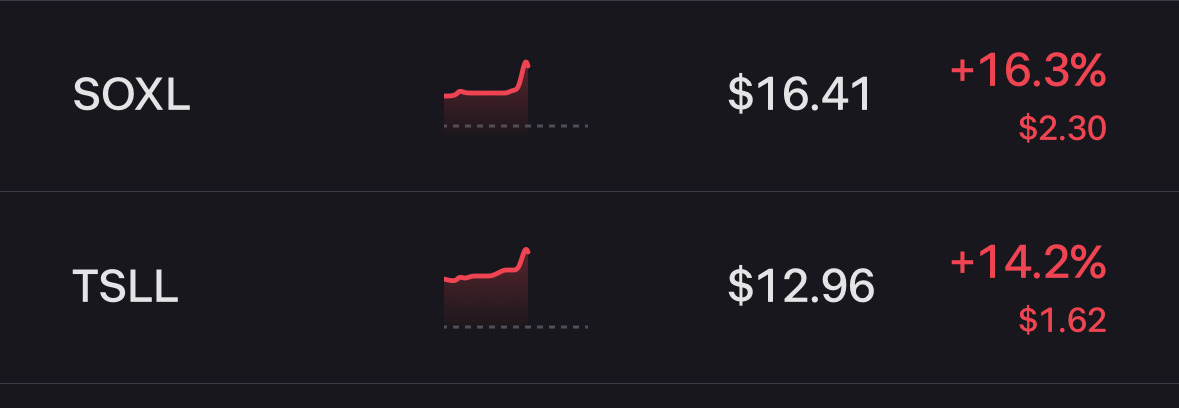Open the SOXL stock row
Screen dimensions: 1179x408
(x=589, y=96)
